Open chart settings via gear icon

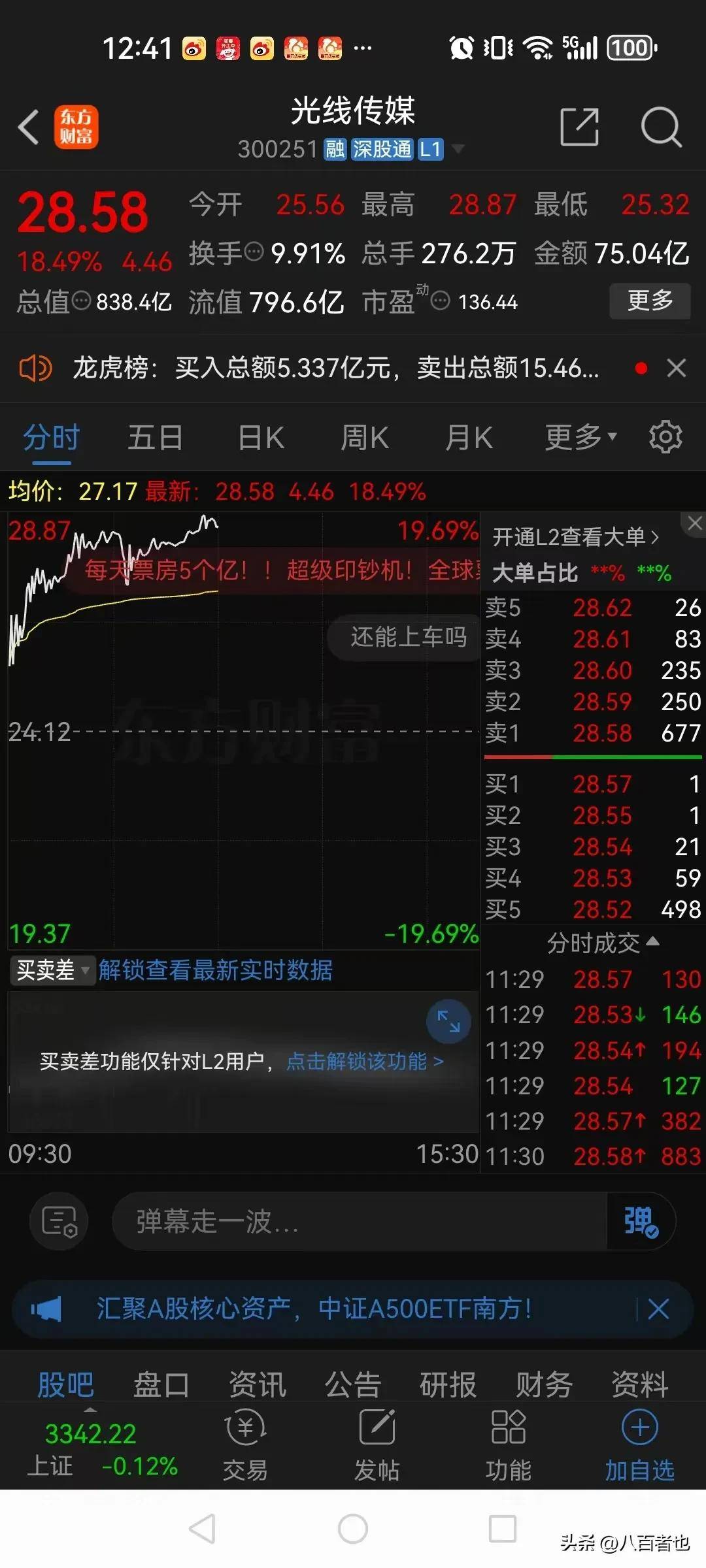(x=665, y=436)
